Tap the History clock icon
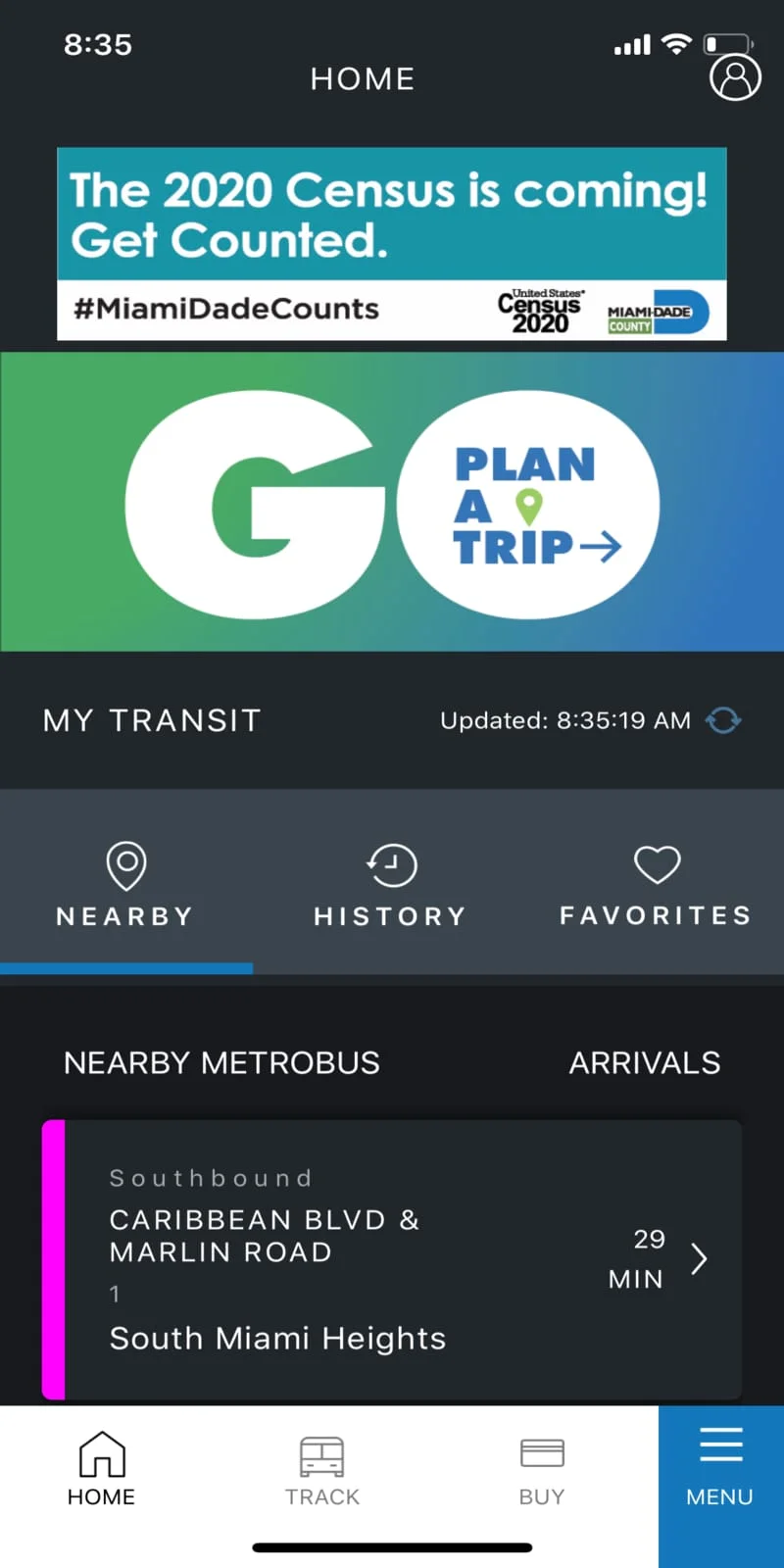Screen dimensions: 784x1568 tap(390, 863)
